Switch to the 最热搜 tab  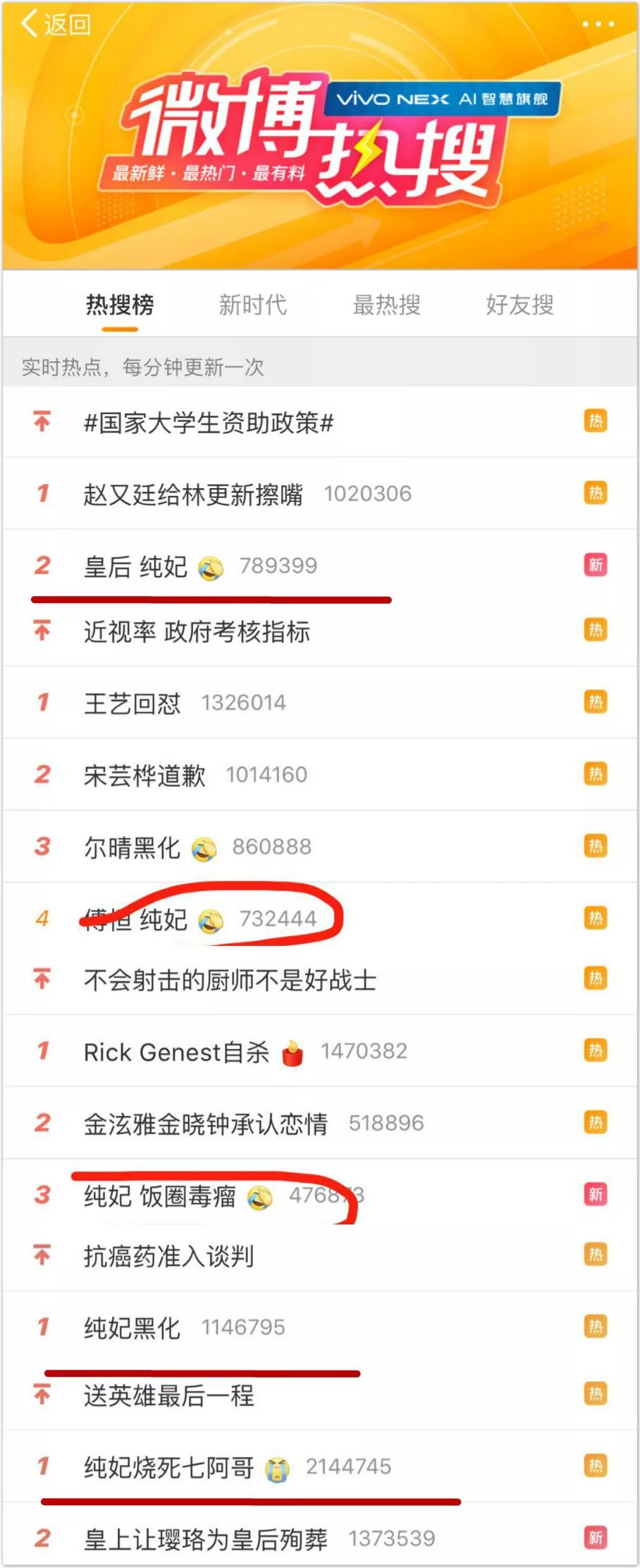coord(386,305)
